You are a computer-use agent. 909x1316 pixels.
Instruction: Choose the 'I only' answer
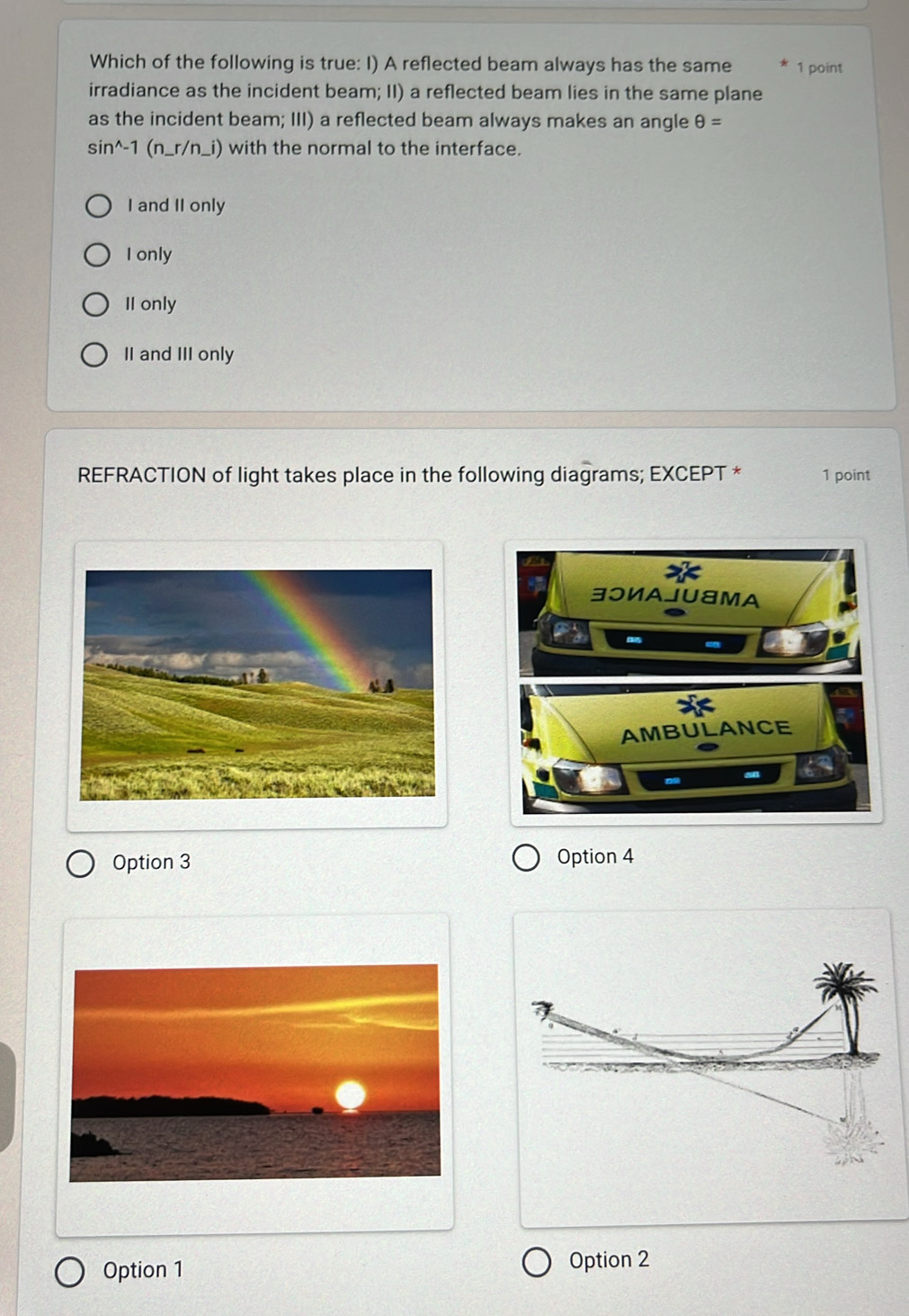[x=96, y=255]
